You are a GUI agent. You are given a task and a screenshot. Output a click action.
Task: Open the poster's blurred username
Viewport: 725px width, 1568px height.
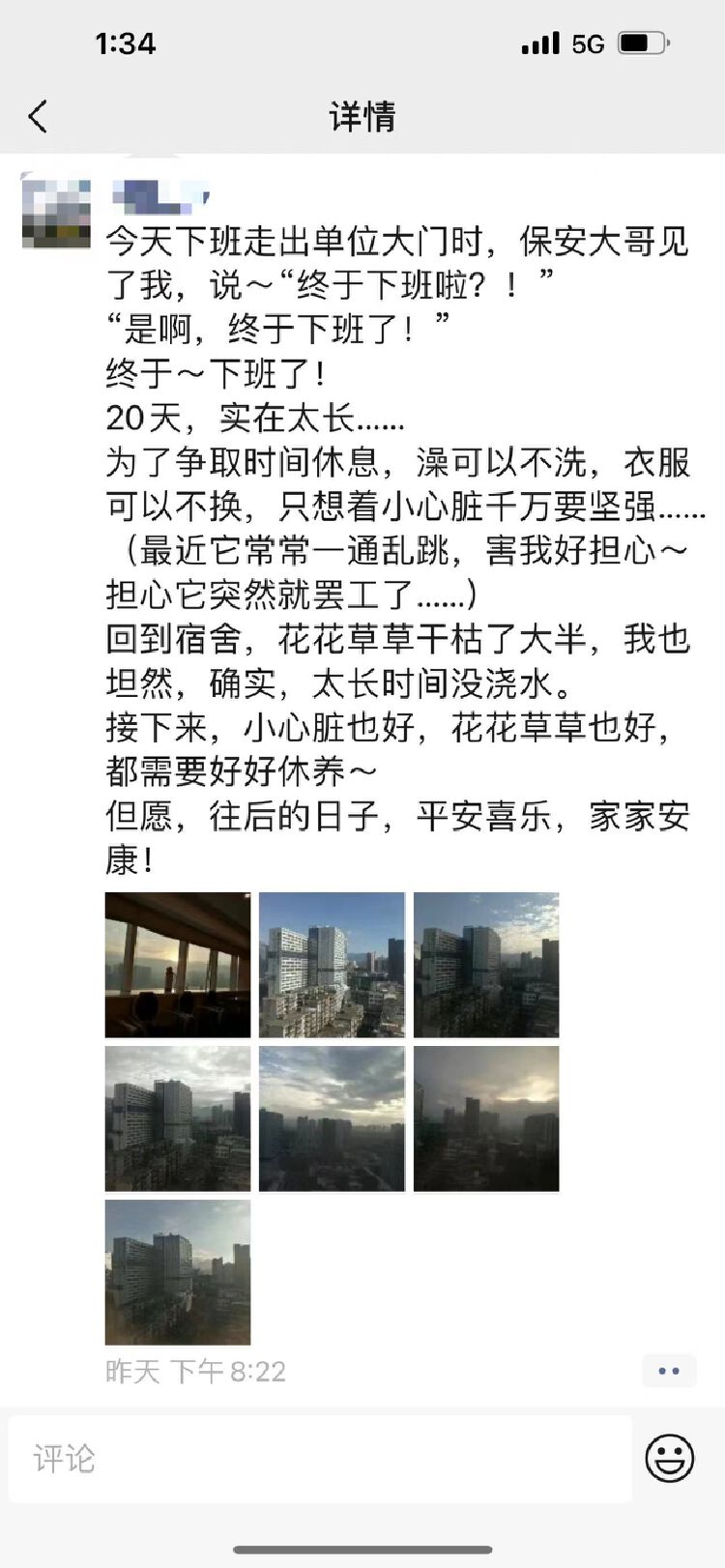159,197
